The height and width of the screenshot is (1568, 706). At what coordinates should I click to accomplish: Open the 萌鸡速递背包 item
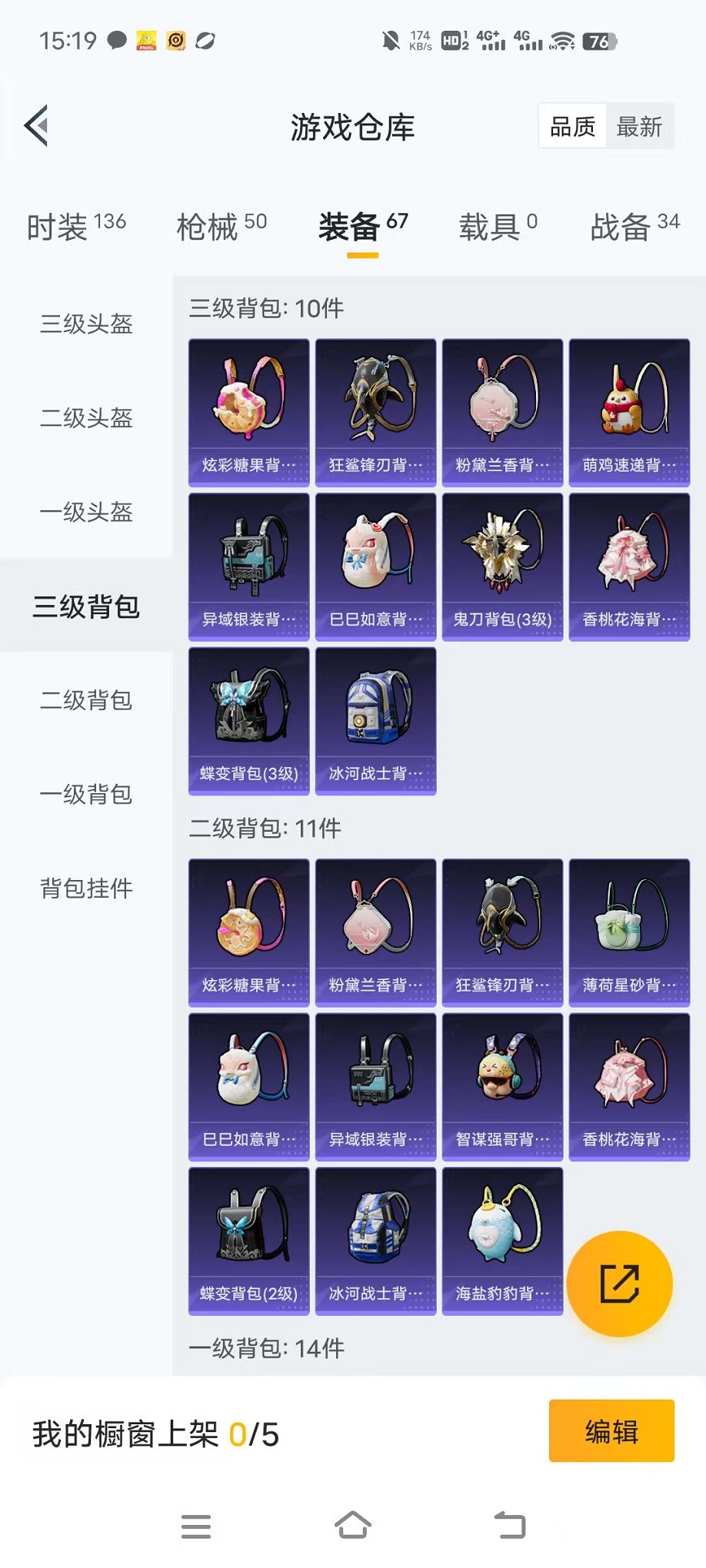629,413
